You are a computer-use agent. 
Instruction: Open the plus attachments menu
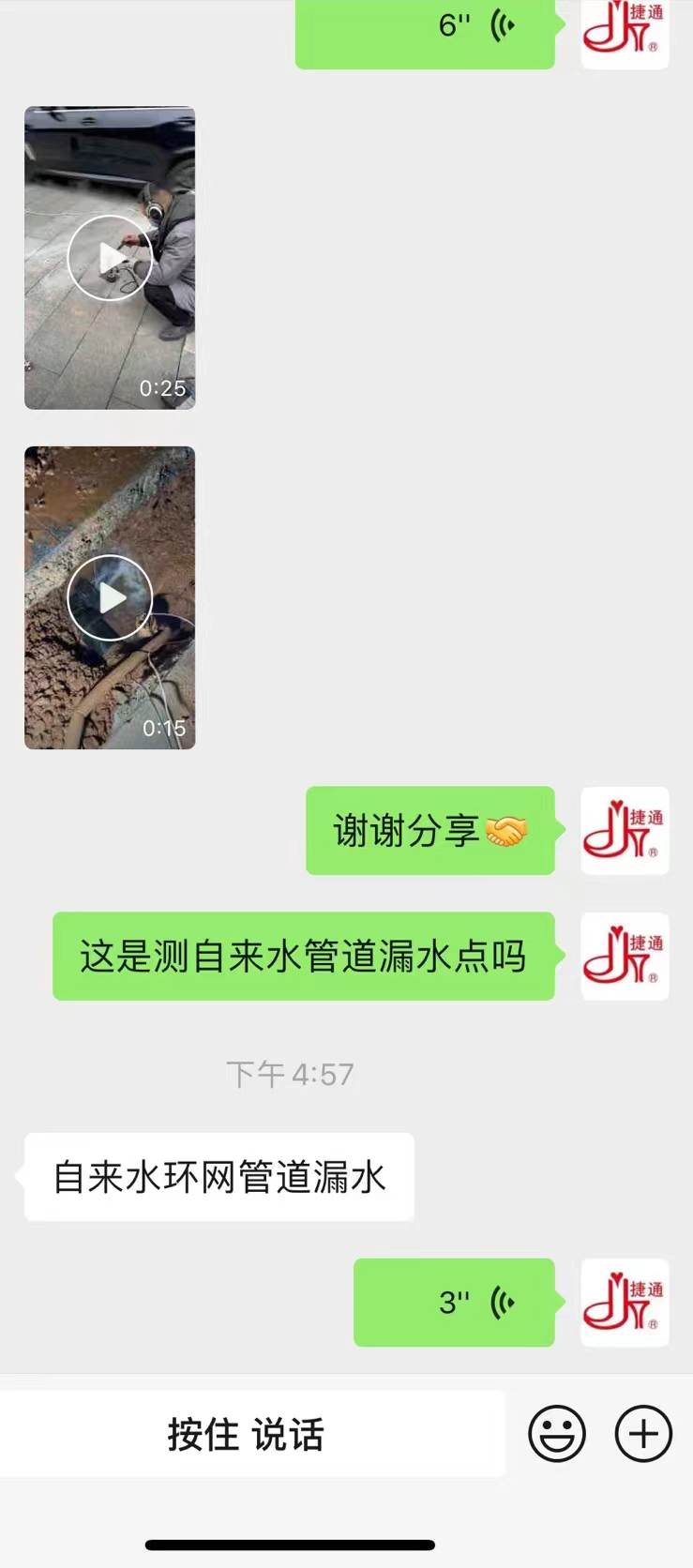[x=643, y=1434]
